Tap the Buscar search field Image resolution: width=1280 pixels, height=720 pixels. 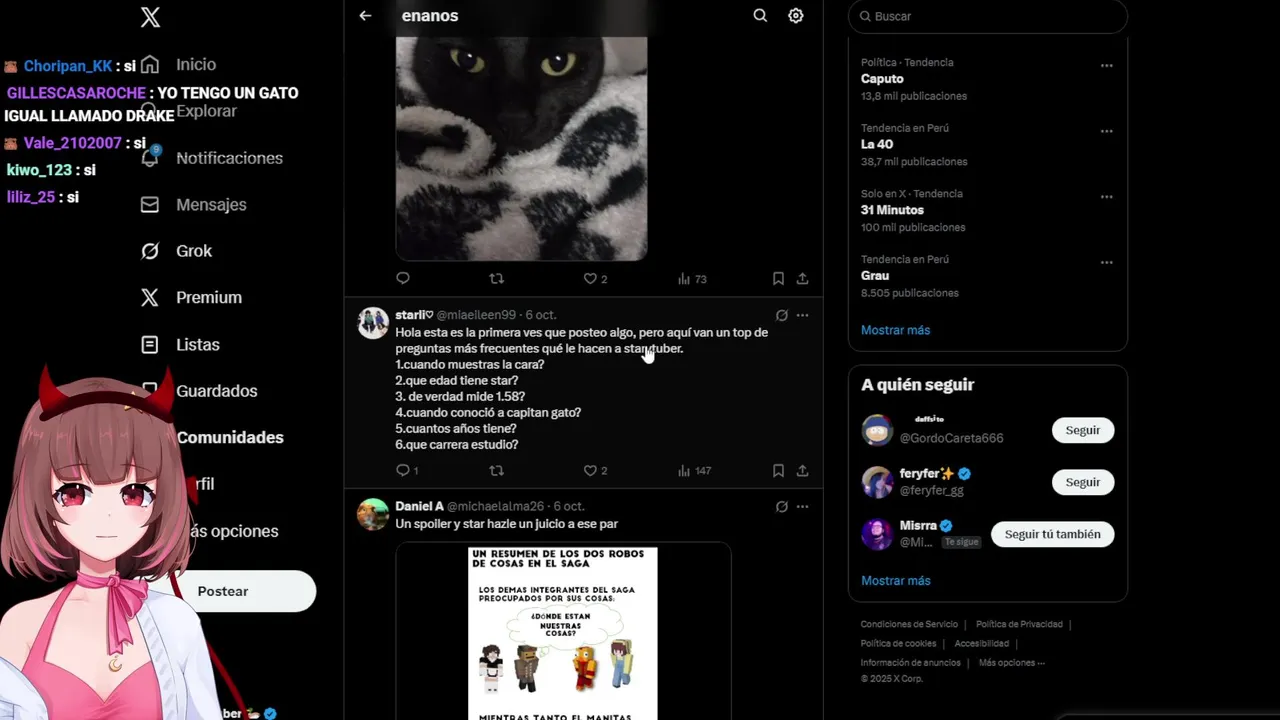[988, 17]
